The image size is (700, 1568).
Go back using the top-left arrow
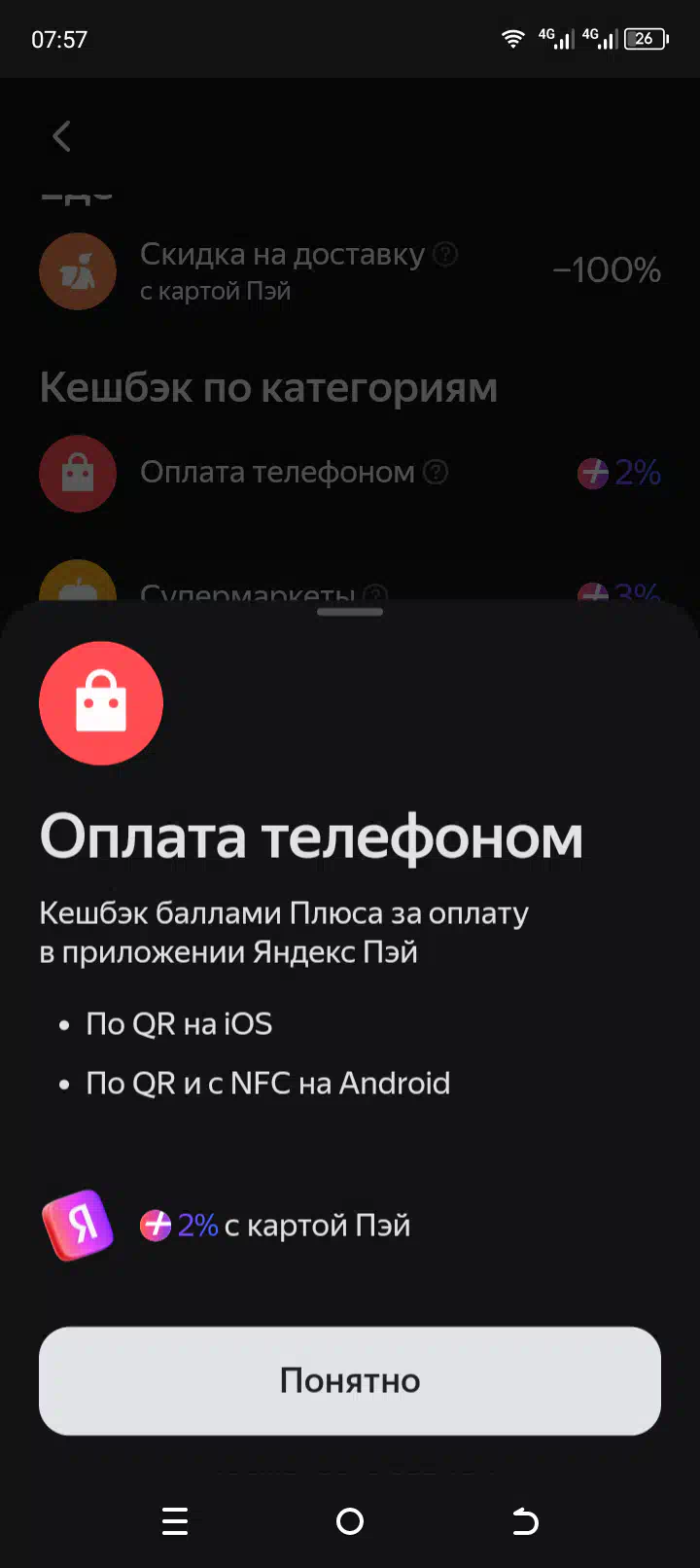pyautogui.click(x=61, y=136)
